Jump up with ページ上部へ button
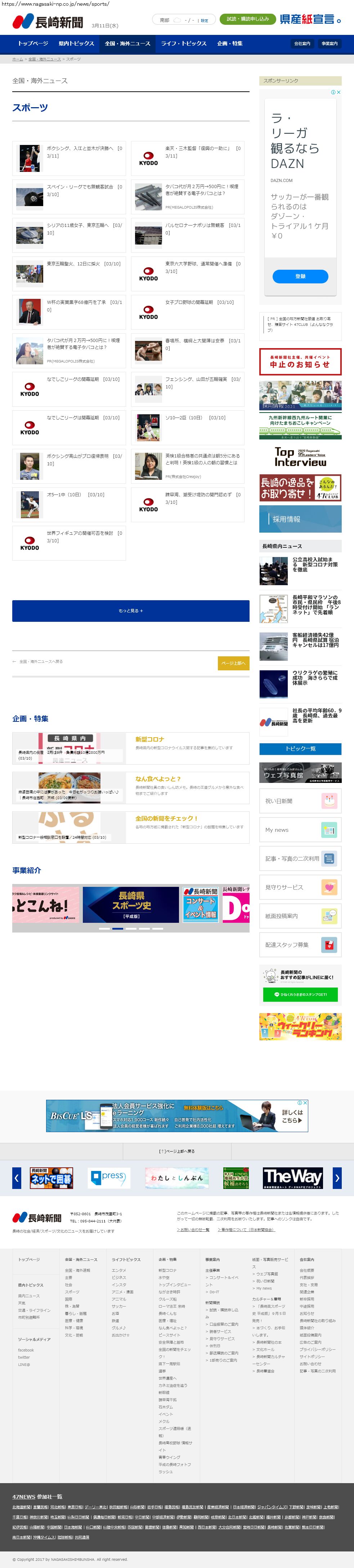This screenshot has width=354, height=1568. point(233,663)
